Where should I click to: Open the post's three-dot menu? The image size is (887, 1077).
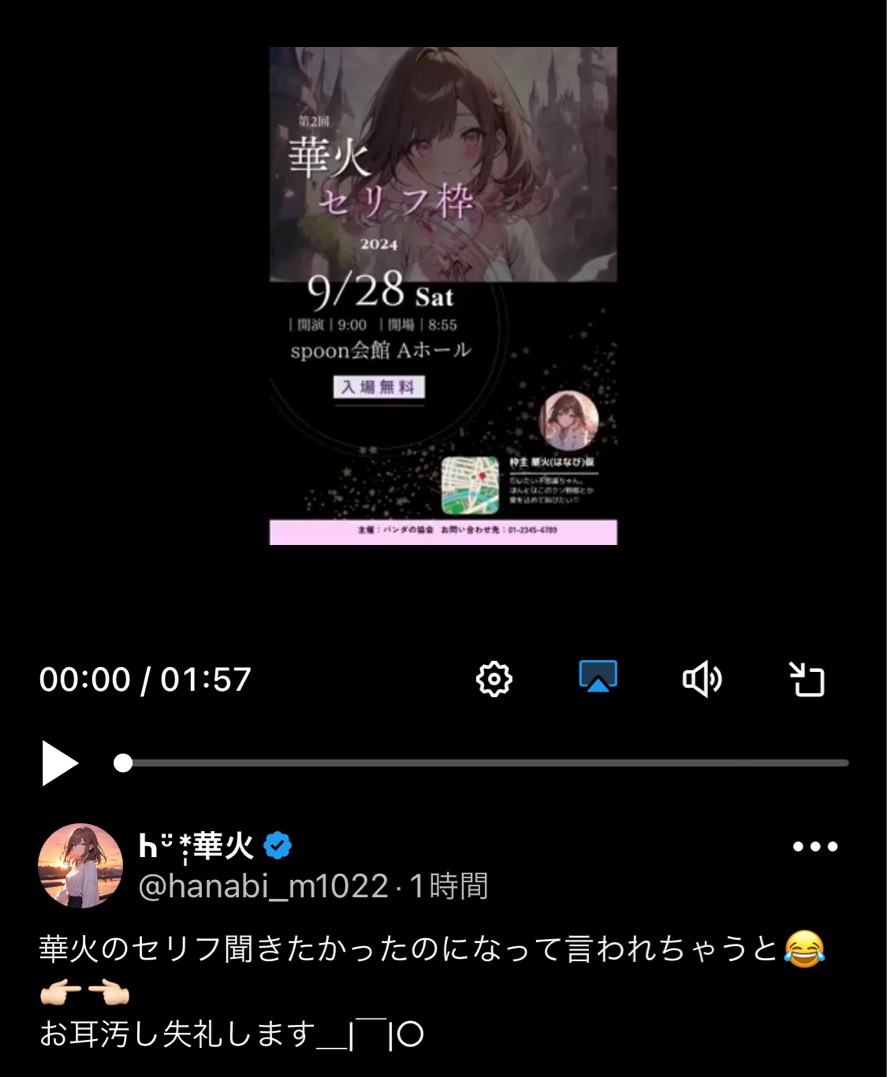pos(815,847)
